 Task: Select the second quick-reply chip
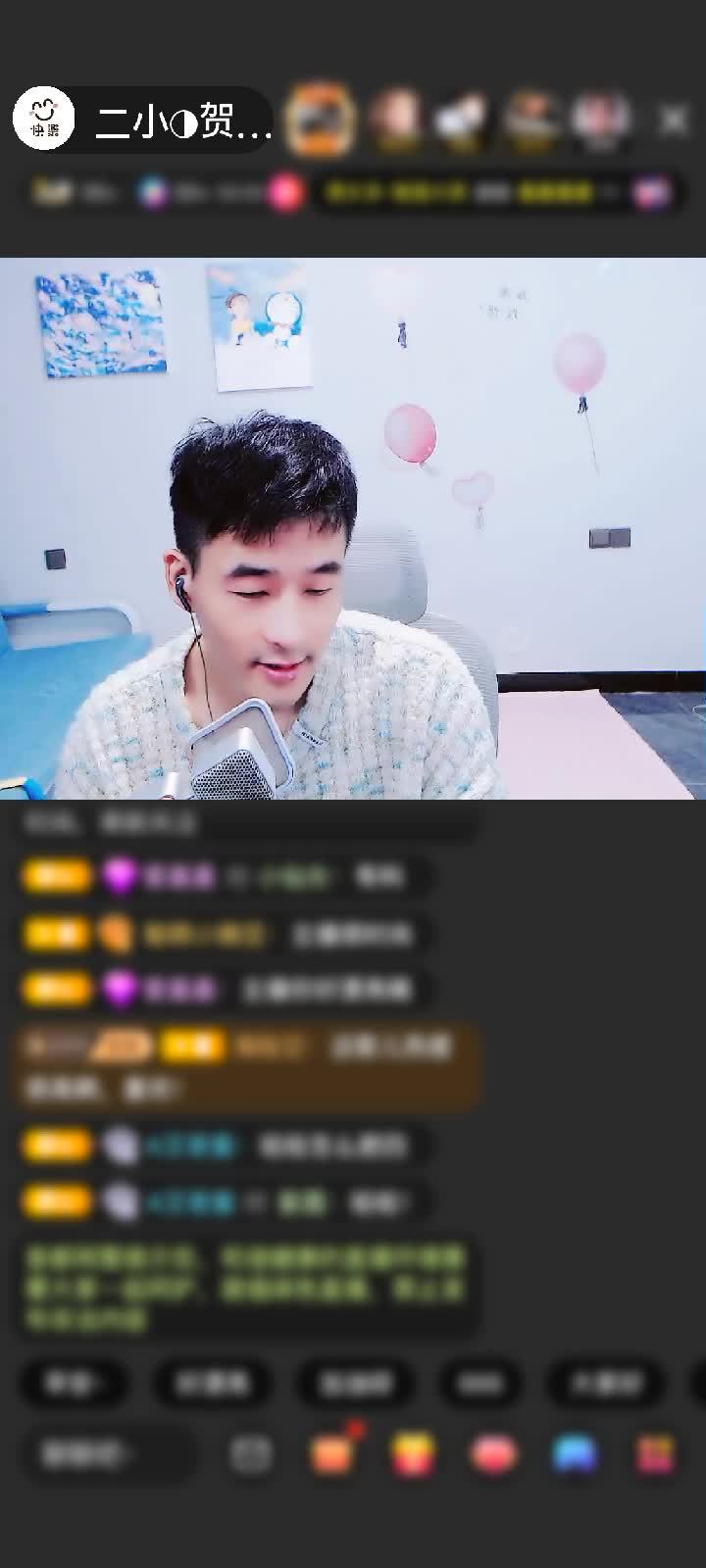[x=213, y=1383]
